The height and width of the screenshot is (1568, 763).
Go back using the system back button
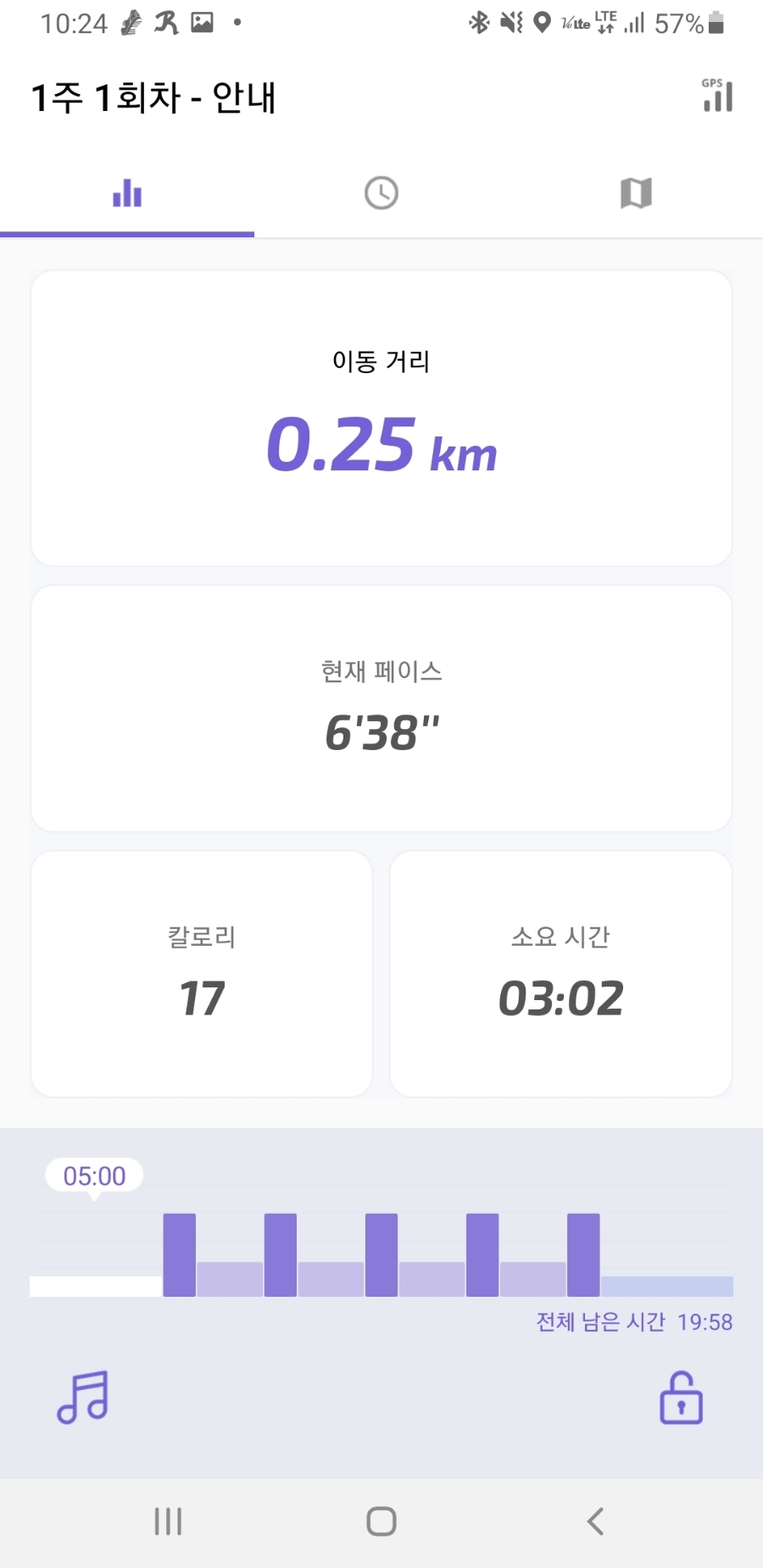click(595, 1521)
